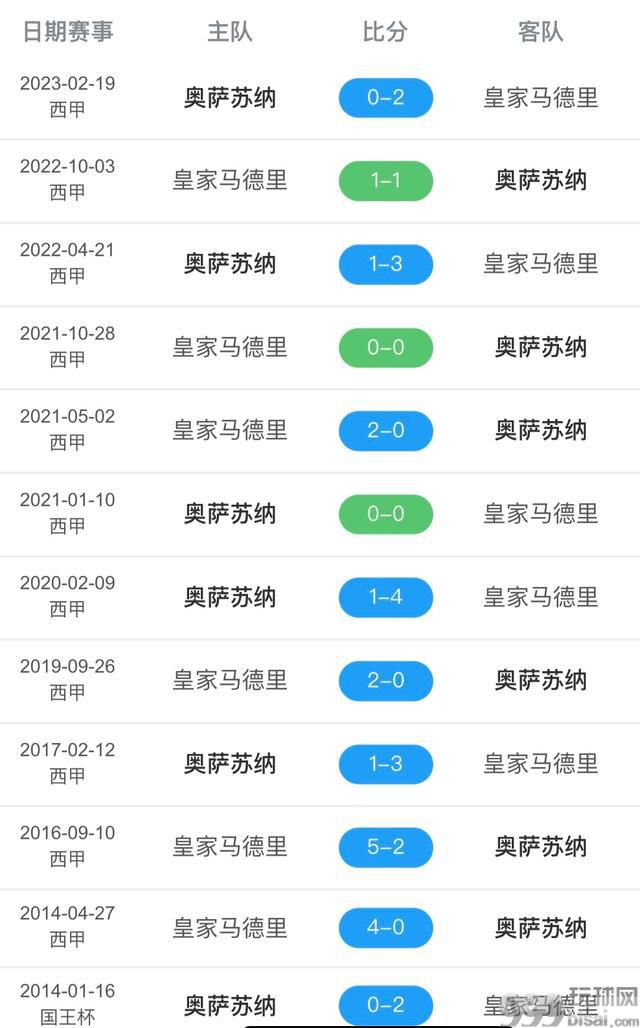
Task: View the 2014-04-27 match with 4-0 score
Action: (320, 928)
